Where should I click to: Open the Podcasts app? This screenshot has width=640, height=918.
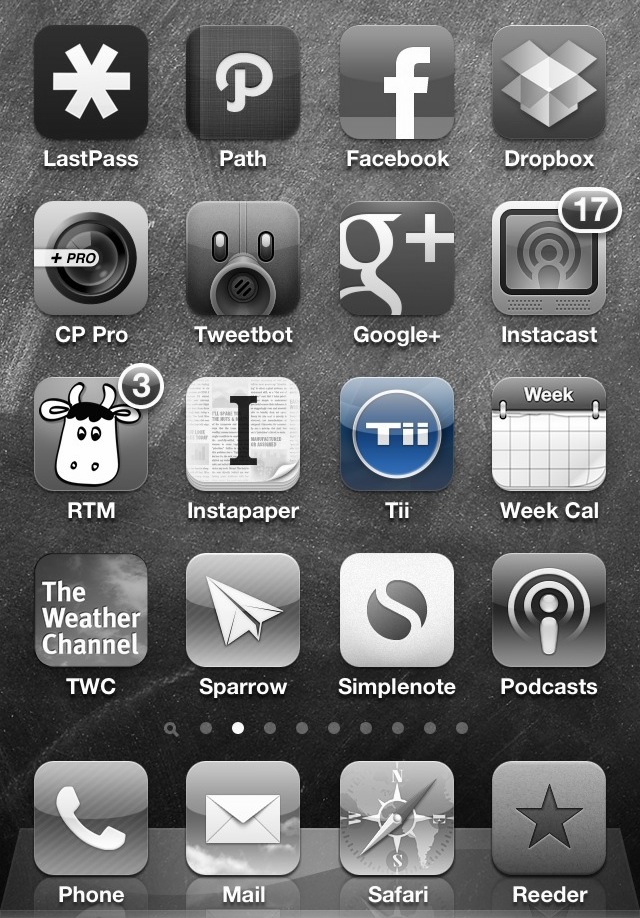(x=549, y=610)
